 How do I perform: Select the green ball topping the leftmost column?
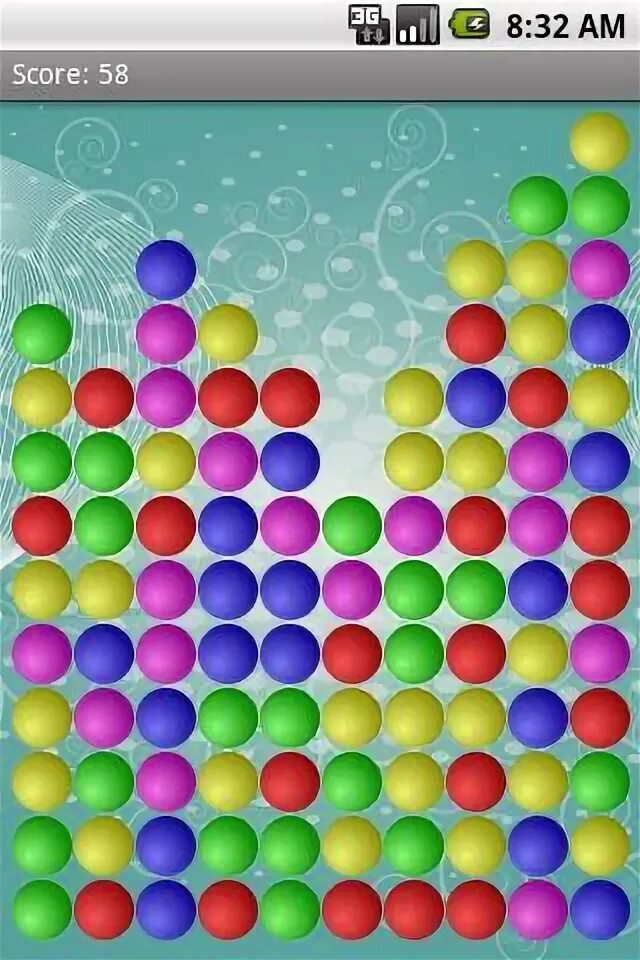[x=42, y=333]
